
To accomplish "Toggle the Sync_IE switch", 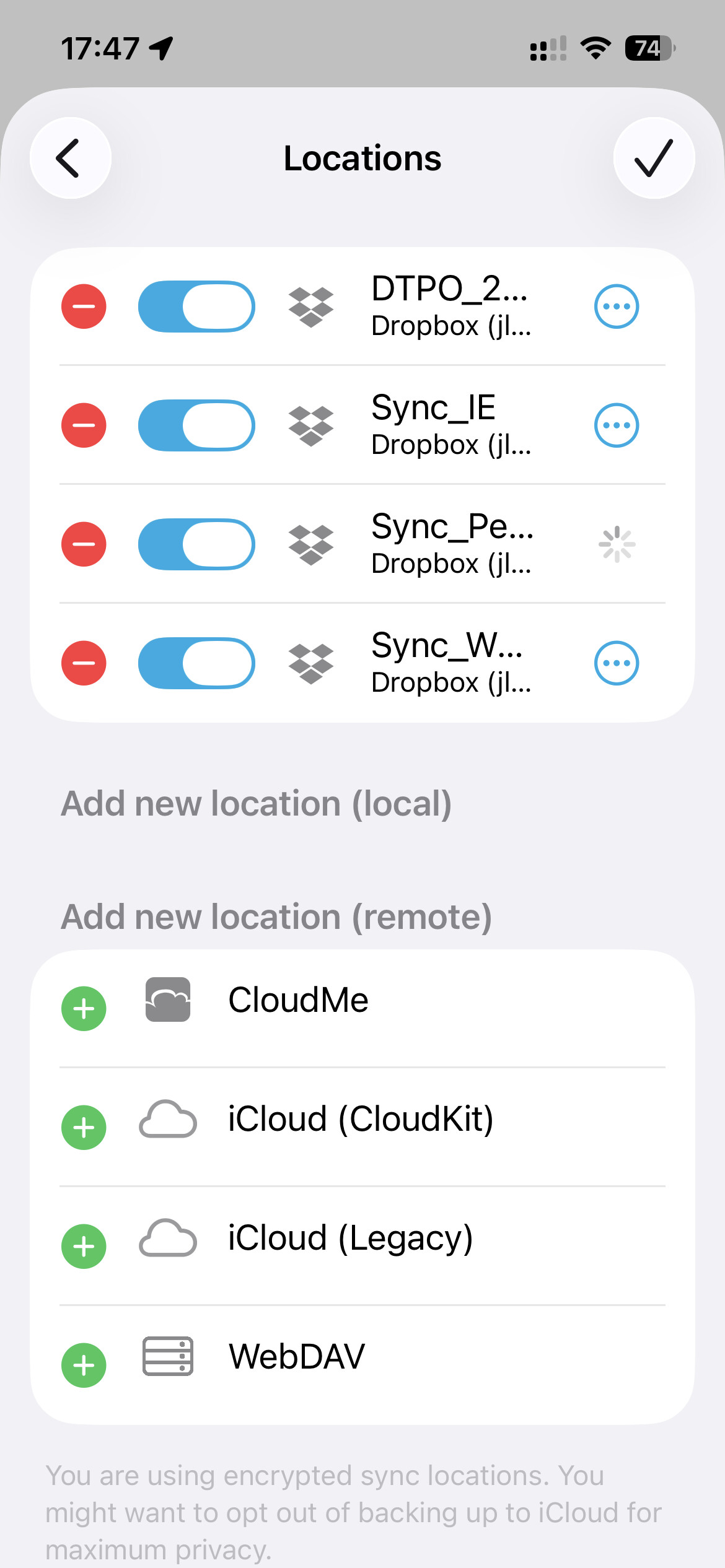I will pos(196,425).
